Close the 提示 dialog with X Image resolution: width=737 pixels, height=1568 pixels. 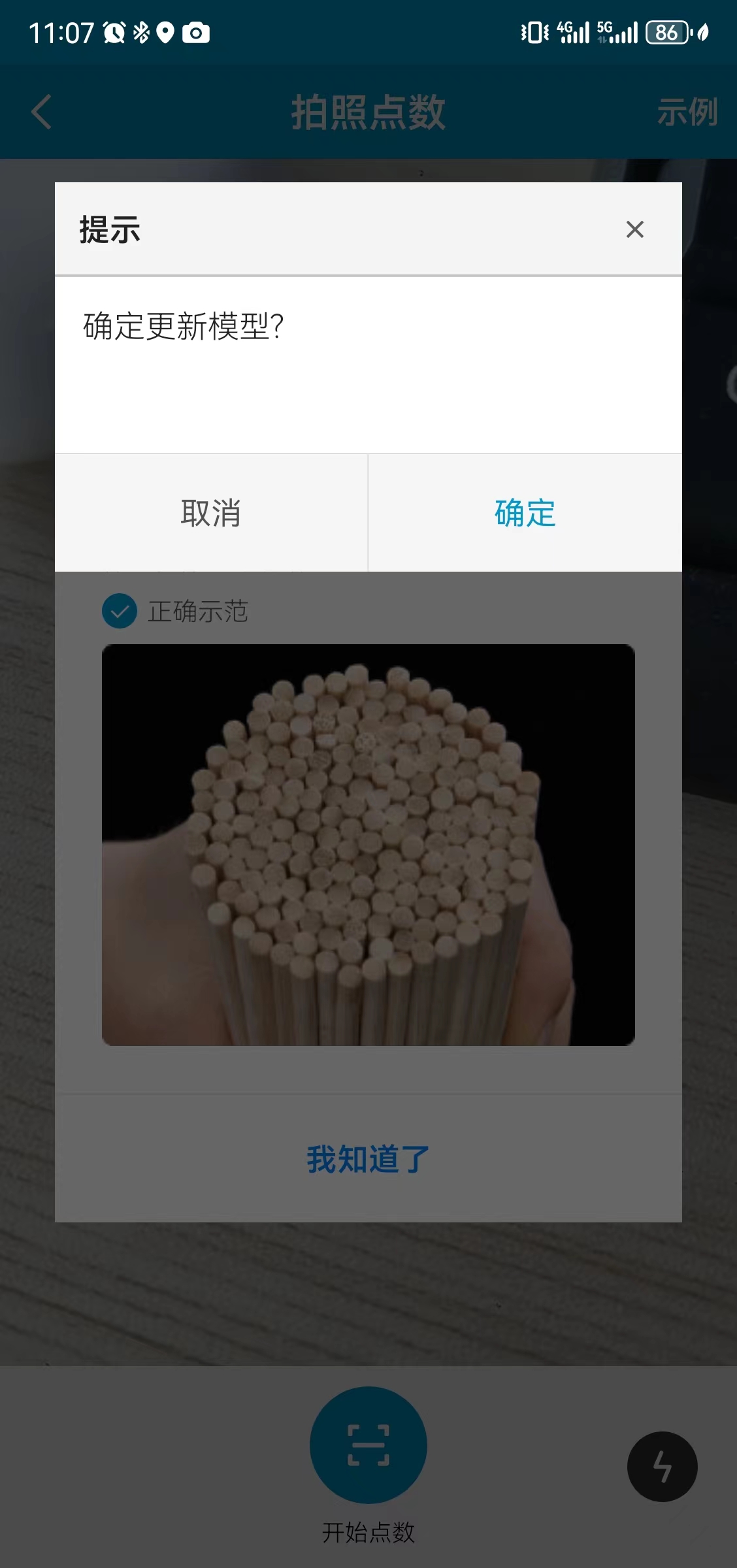pyautogui.click(x=634, y=229)
